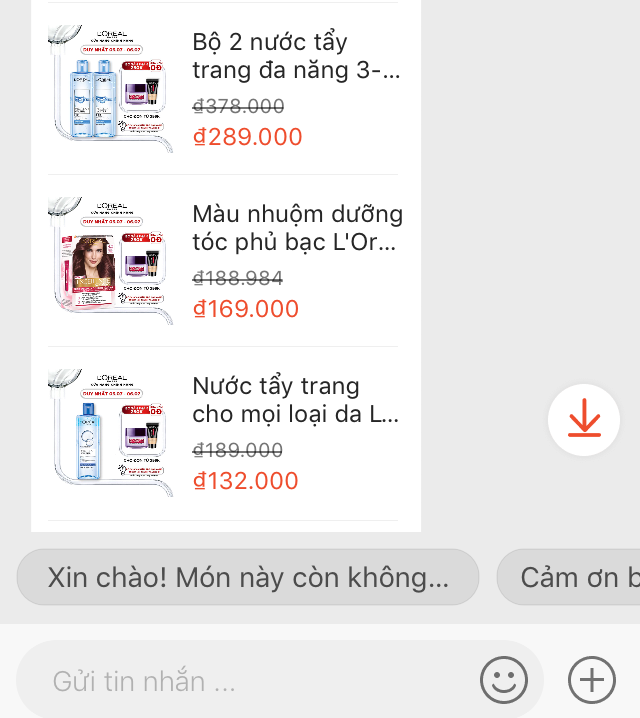Send quick reply "Xin chào! Món này còn không"
The width and height of the screenshot is (640, 718).
click(x=248, y=577)
